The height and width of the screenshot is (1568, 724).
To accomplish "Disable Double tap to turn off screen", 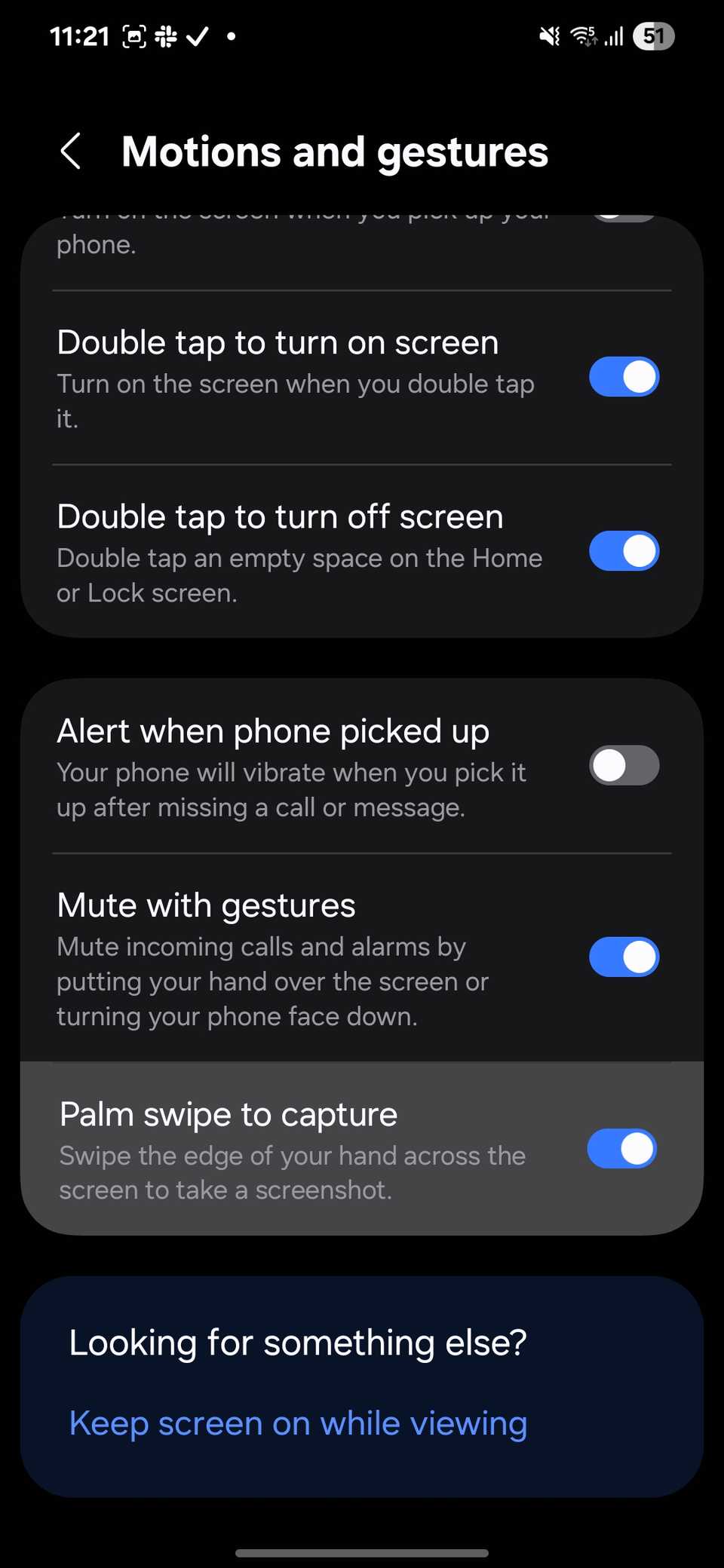I will pyautogui.click(x=624, y=551).
